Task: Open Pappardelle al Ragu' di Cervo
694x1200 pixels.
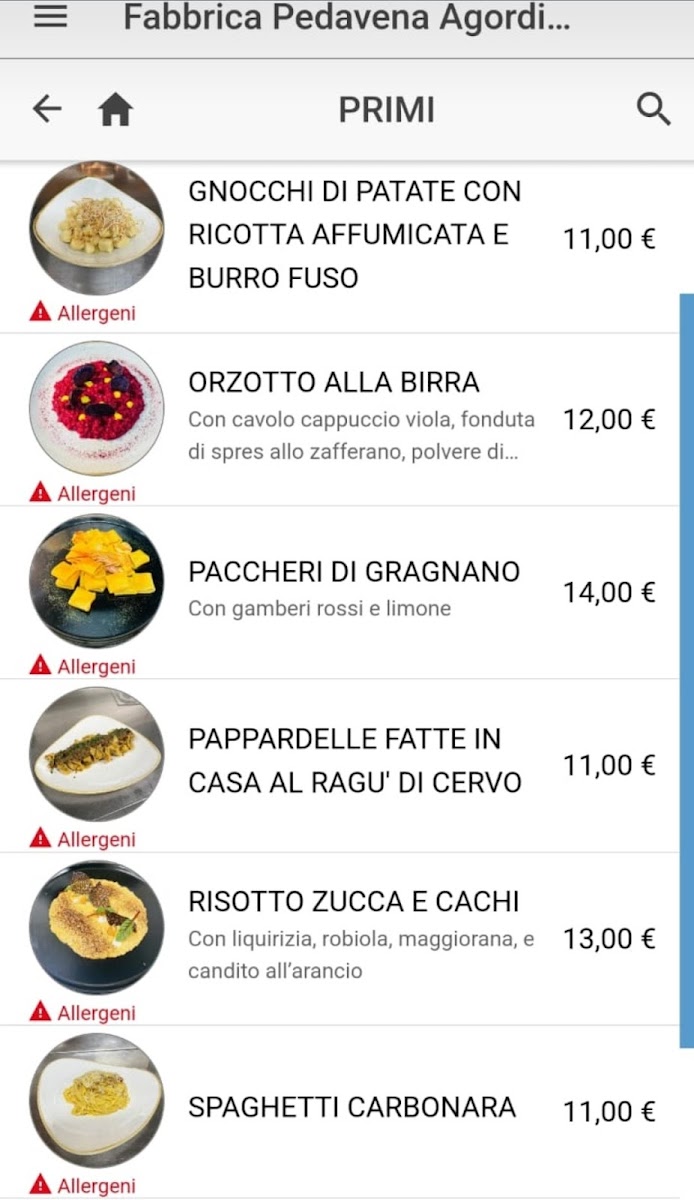Action: click(354, 760)
